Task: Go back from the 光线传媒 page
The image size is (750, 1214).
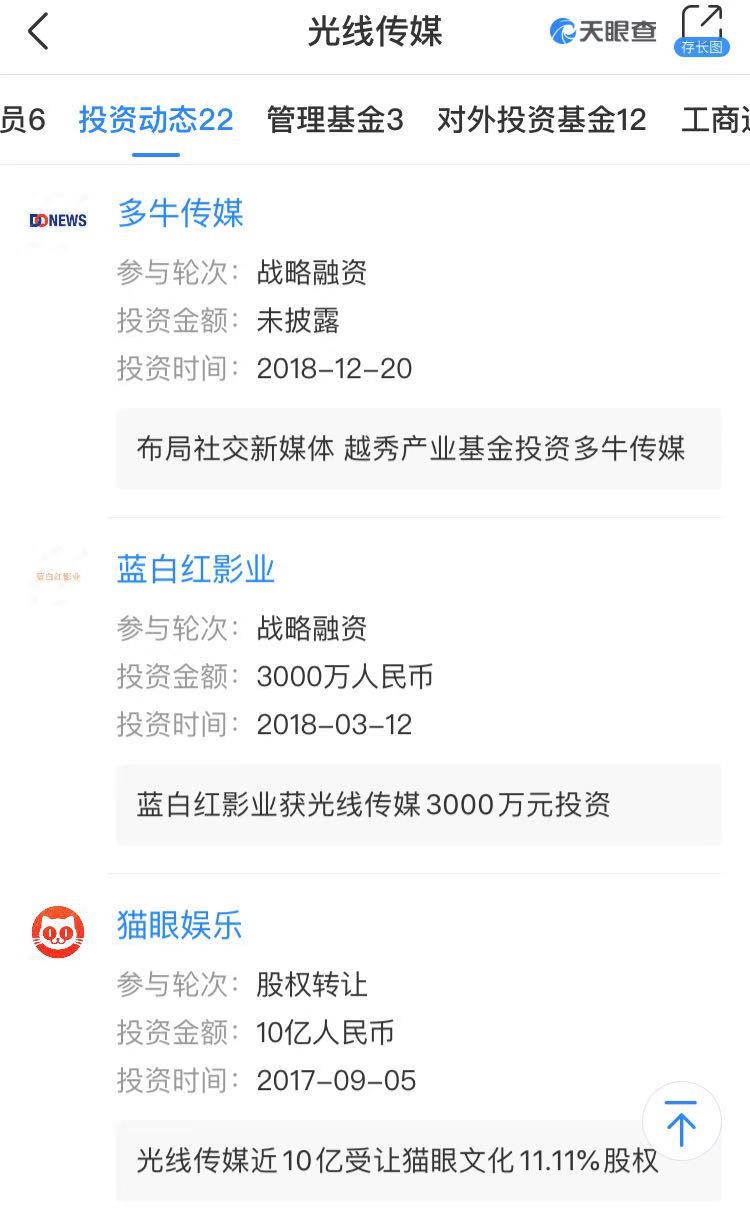Action: [x=38, y=32]
